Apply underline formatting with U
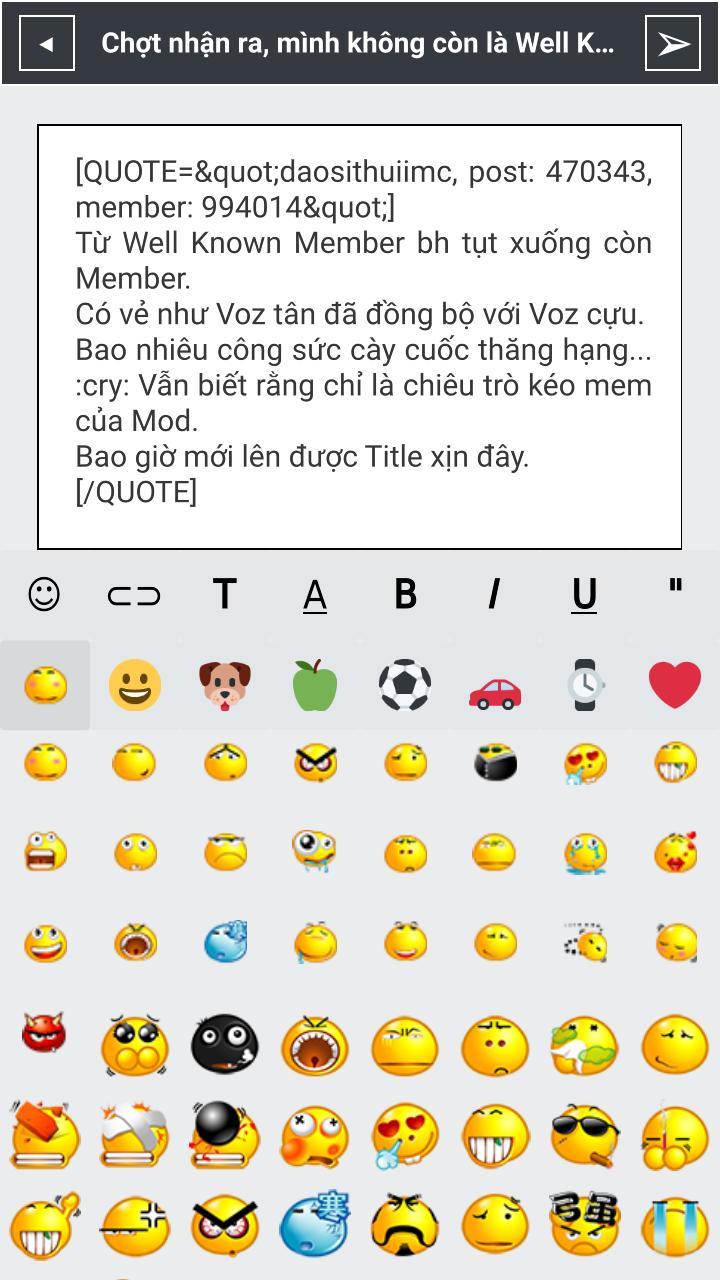This screenshot has width=720, height=1280. coord(584,595)
